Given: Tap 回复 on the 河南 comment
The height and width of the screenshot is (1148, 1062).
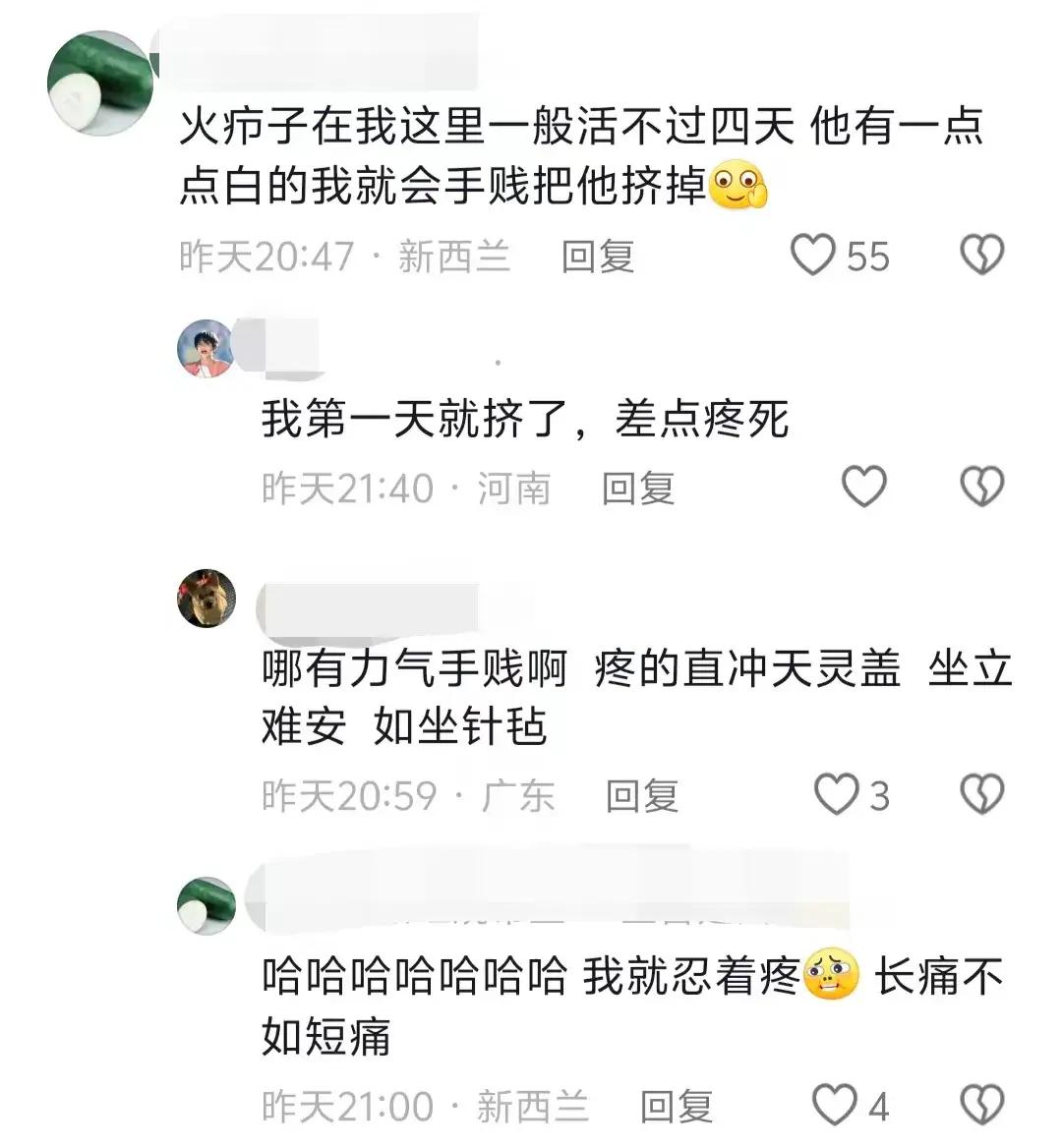Looking at the screenshot, I should [x=638, y=488].
